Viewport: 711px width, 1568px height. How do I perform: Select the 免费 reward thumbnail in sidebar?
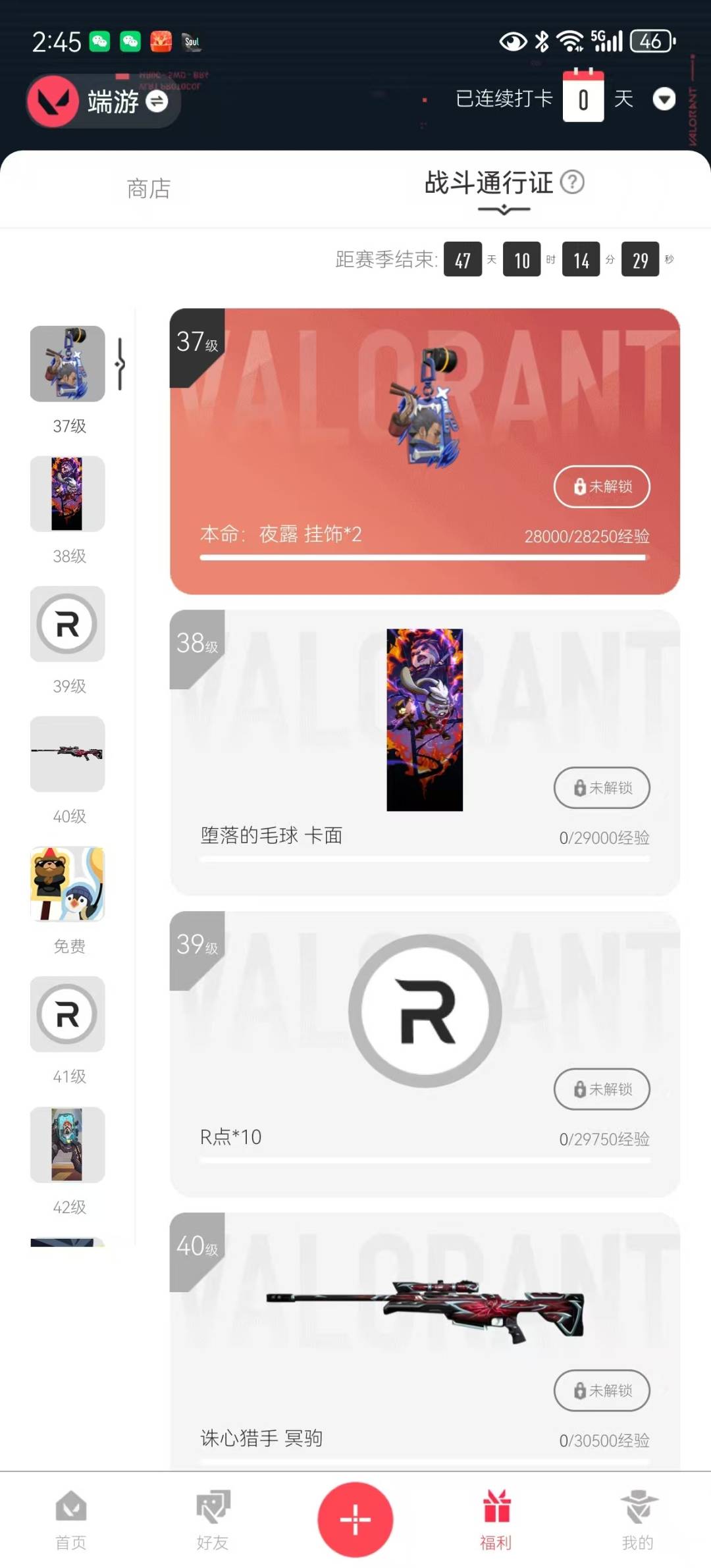click(68, 884)
